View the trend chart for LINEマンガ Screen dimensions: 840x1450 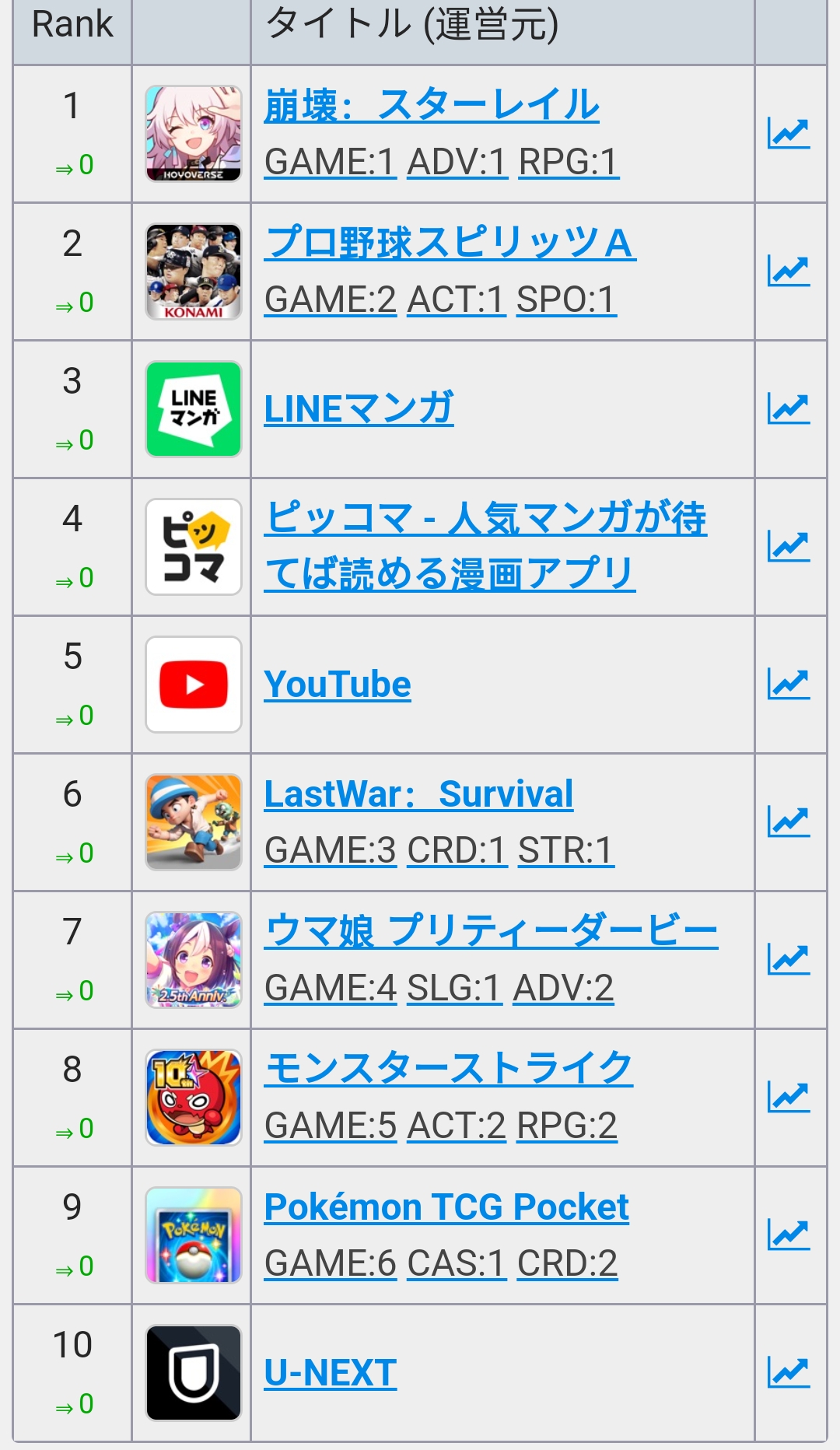[x=789, y=408]
